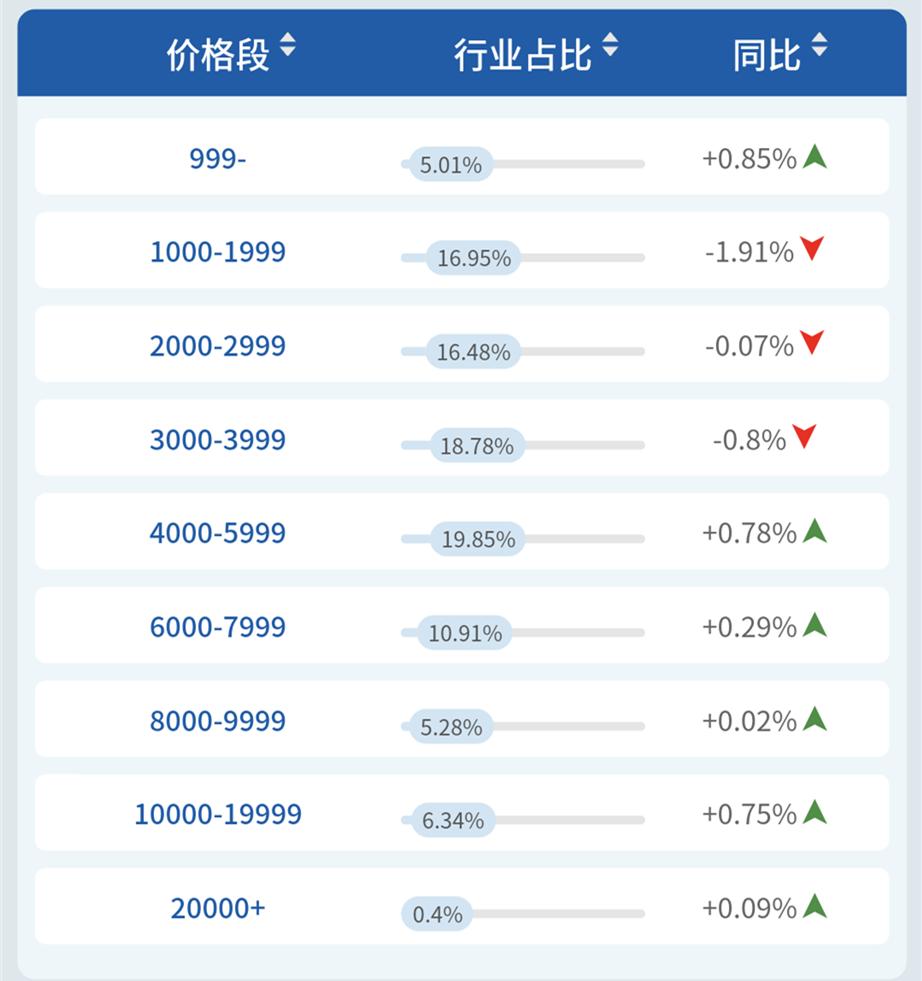Click the sort chevrons beside 价格段
Screen dimensions: 922x981
point(286,46)
